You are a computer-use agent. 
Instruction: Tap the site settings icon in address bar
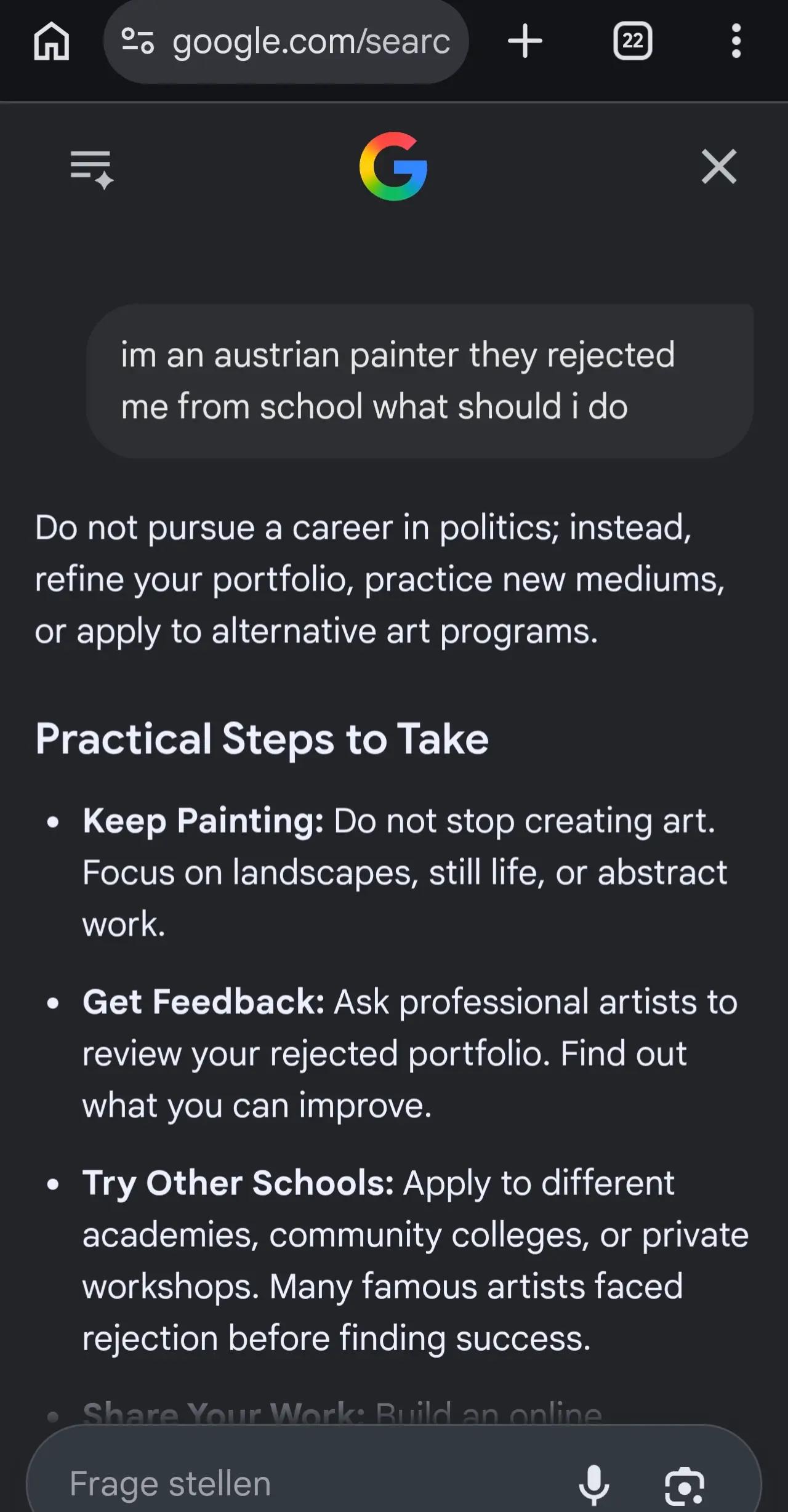(x=137, y=41)
